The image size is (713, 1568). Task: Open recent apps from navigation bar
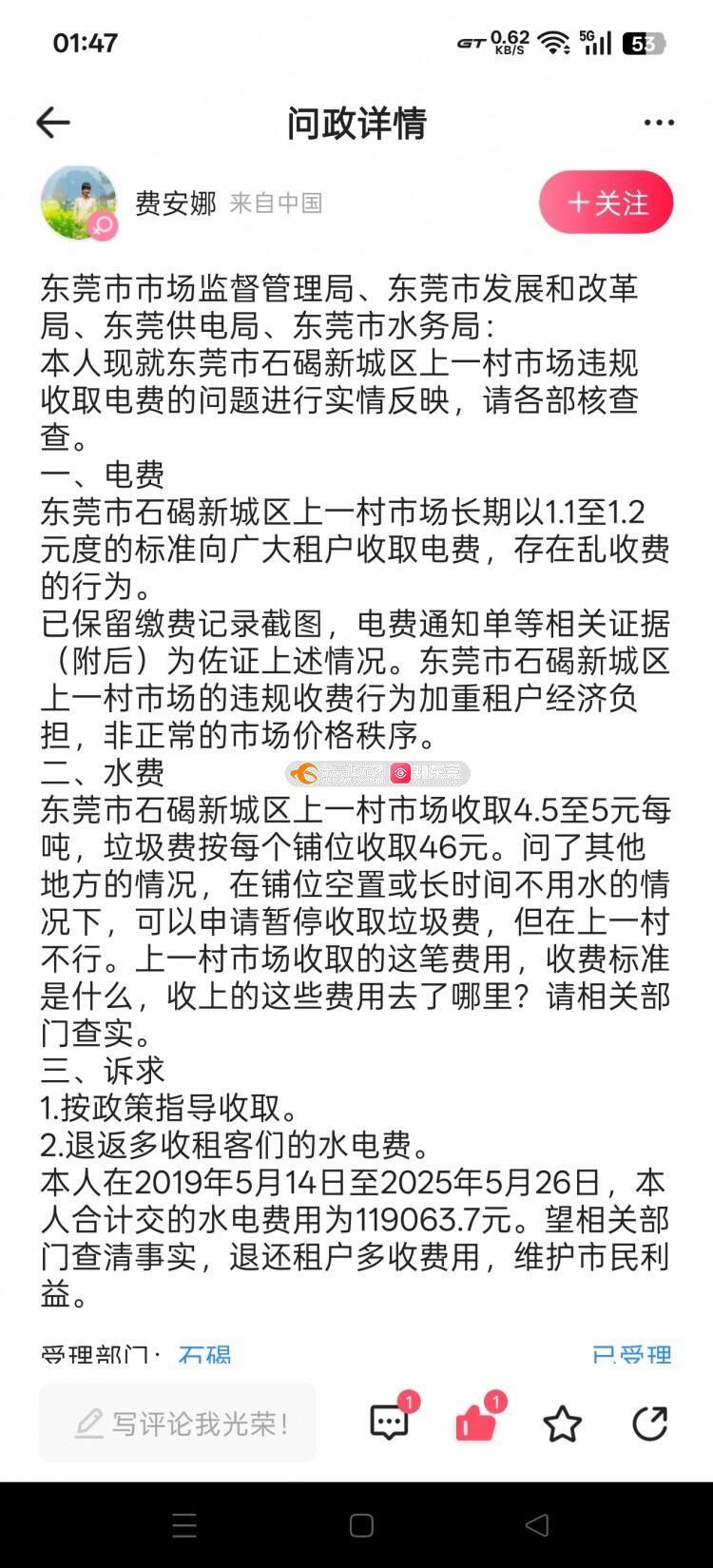tap(184, 1525)
